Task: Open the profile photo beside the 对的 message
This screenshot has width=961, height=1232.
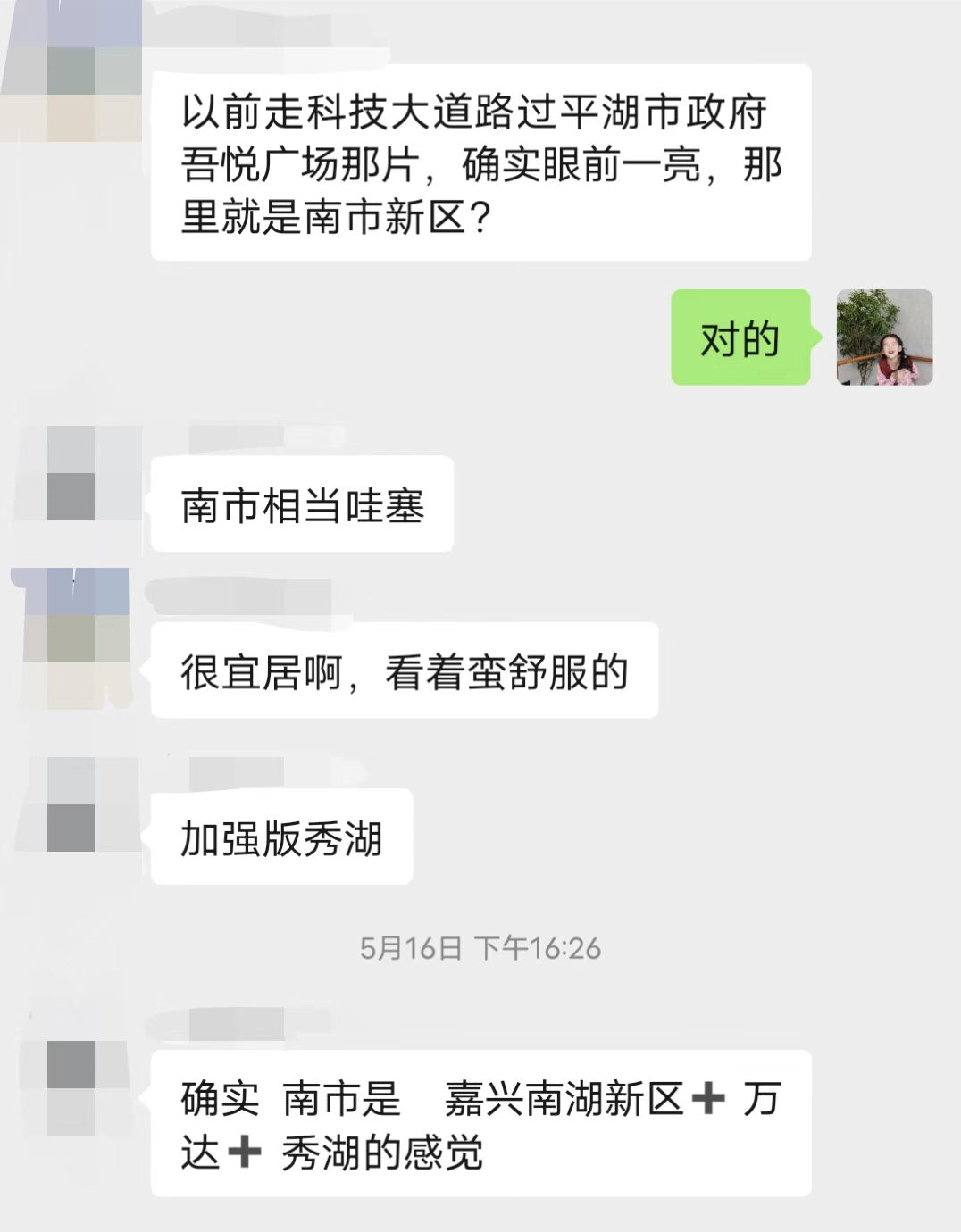Action: click(884, 337)
